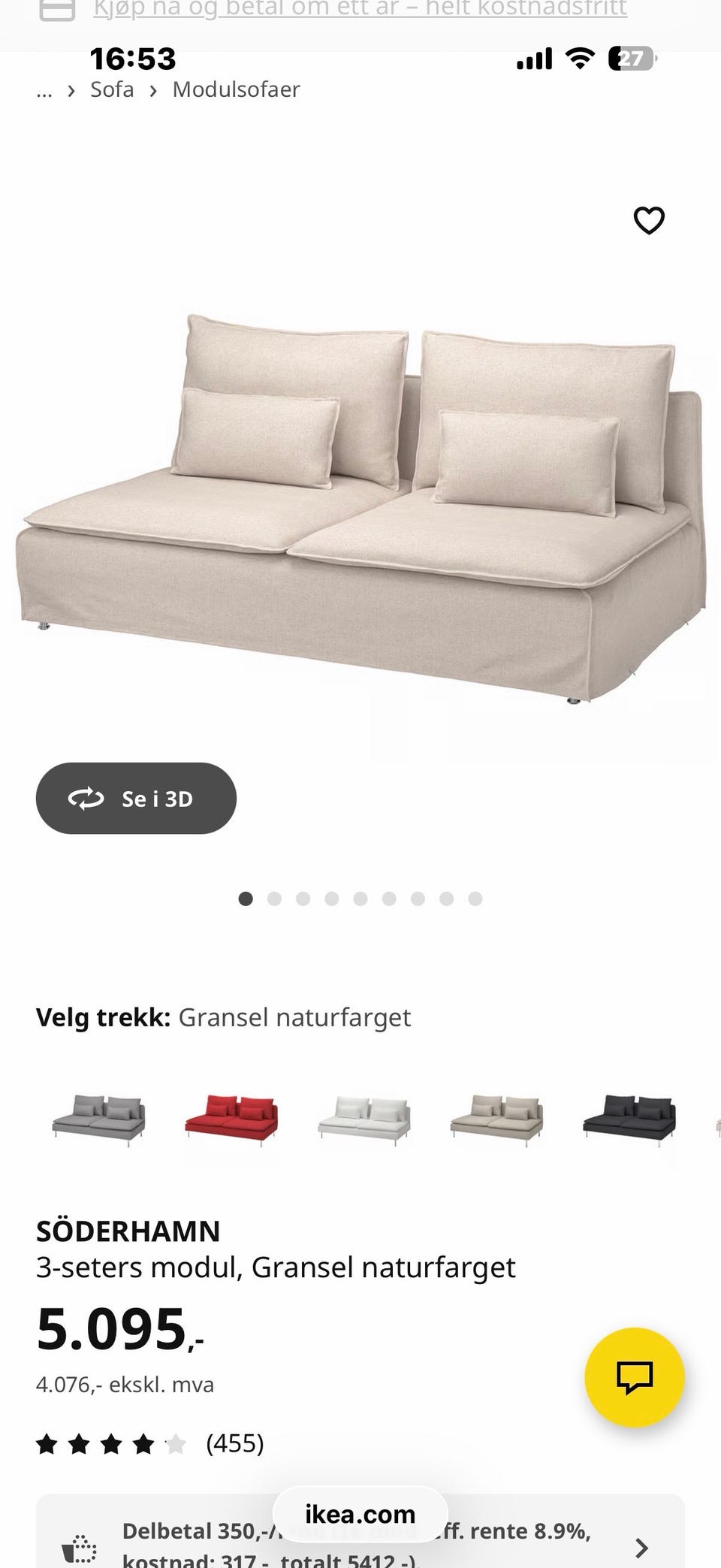The width and height of the screenshot is (721, 1568).
Task: Favorite the sofa with the heart icon
Action: (647, 220)
